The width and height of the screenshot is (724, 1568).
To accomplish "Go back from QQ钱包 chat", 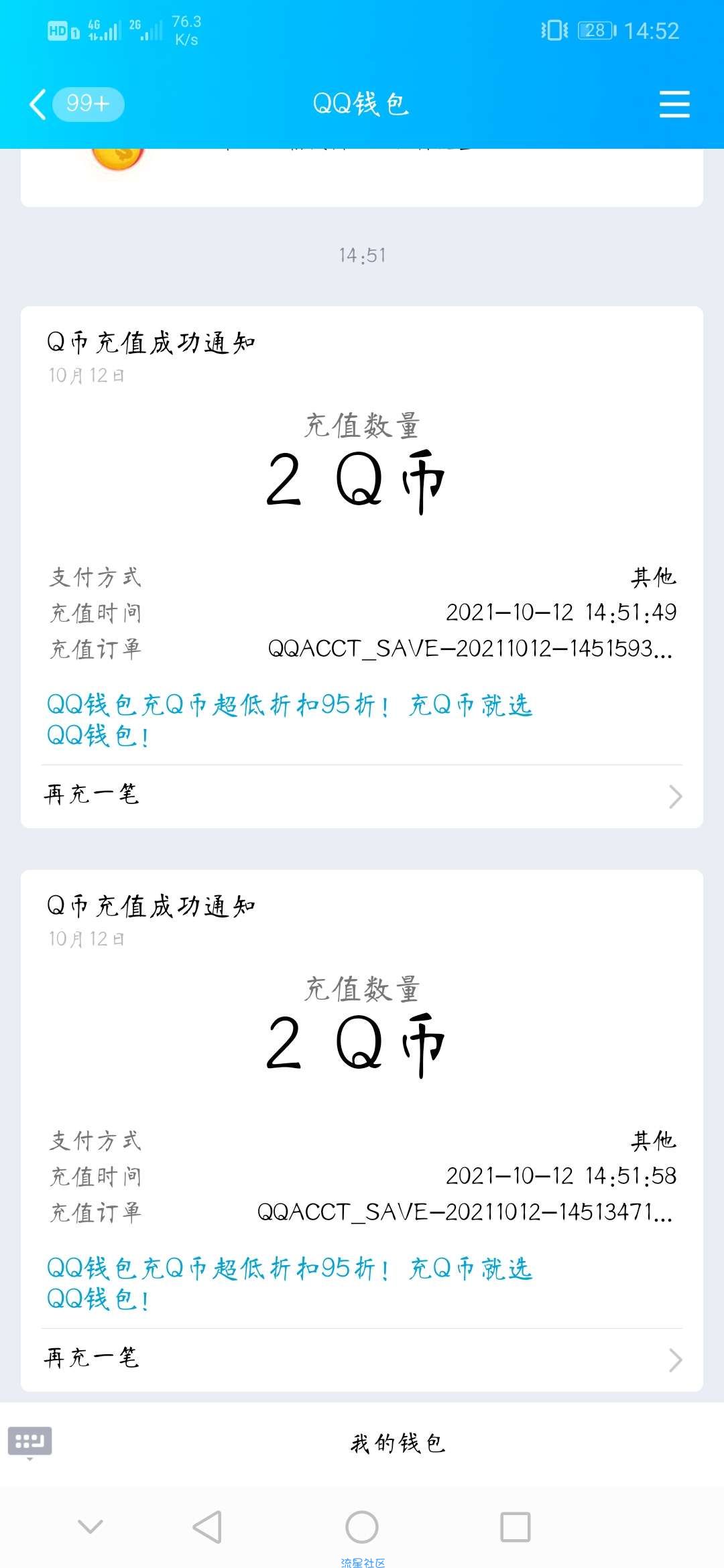I will click(x=39, y=105).
